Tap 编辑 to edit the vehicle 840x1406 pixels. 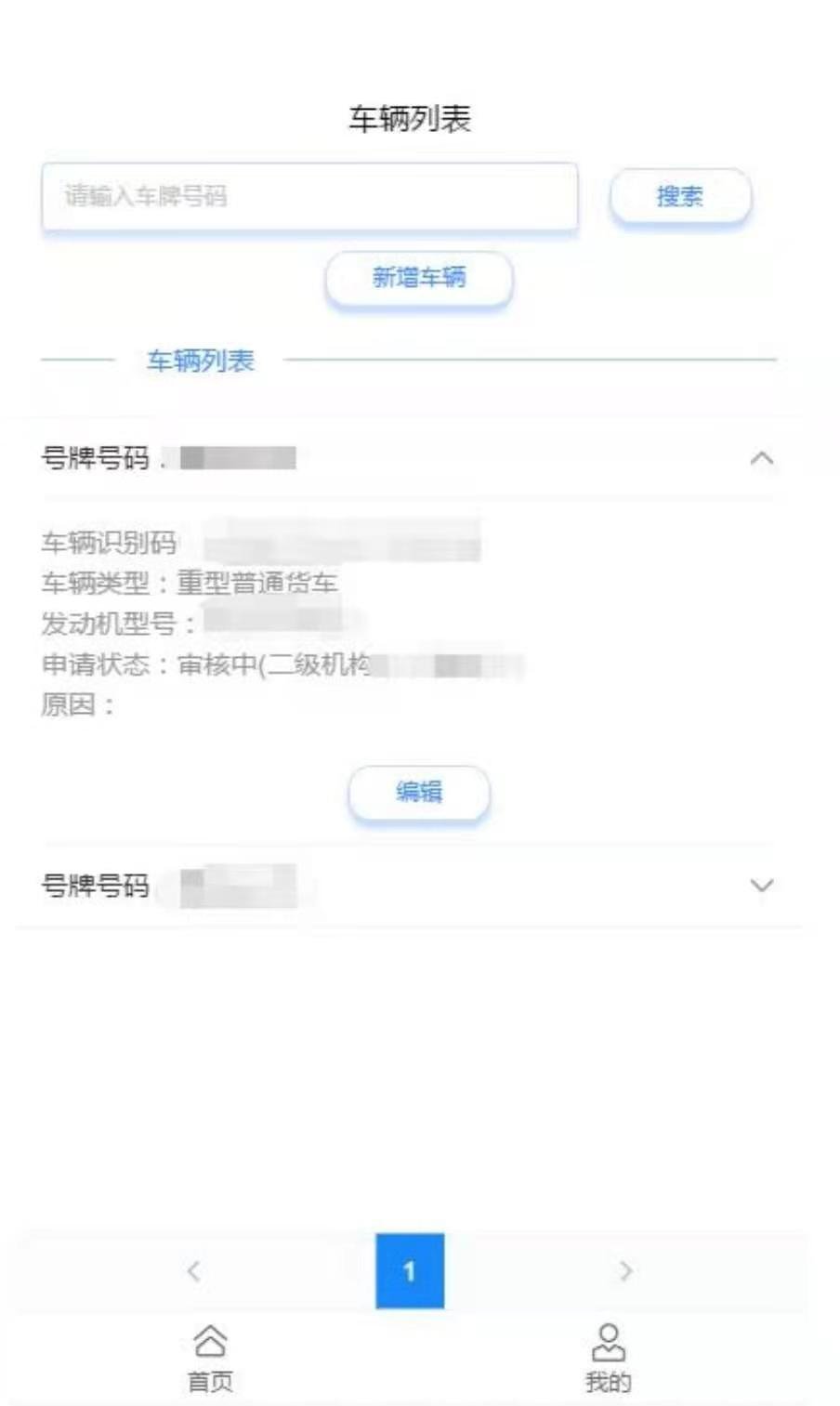(x=418, y=792)
